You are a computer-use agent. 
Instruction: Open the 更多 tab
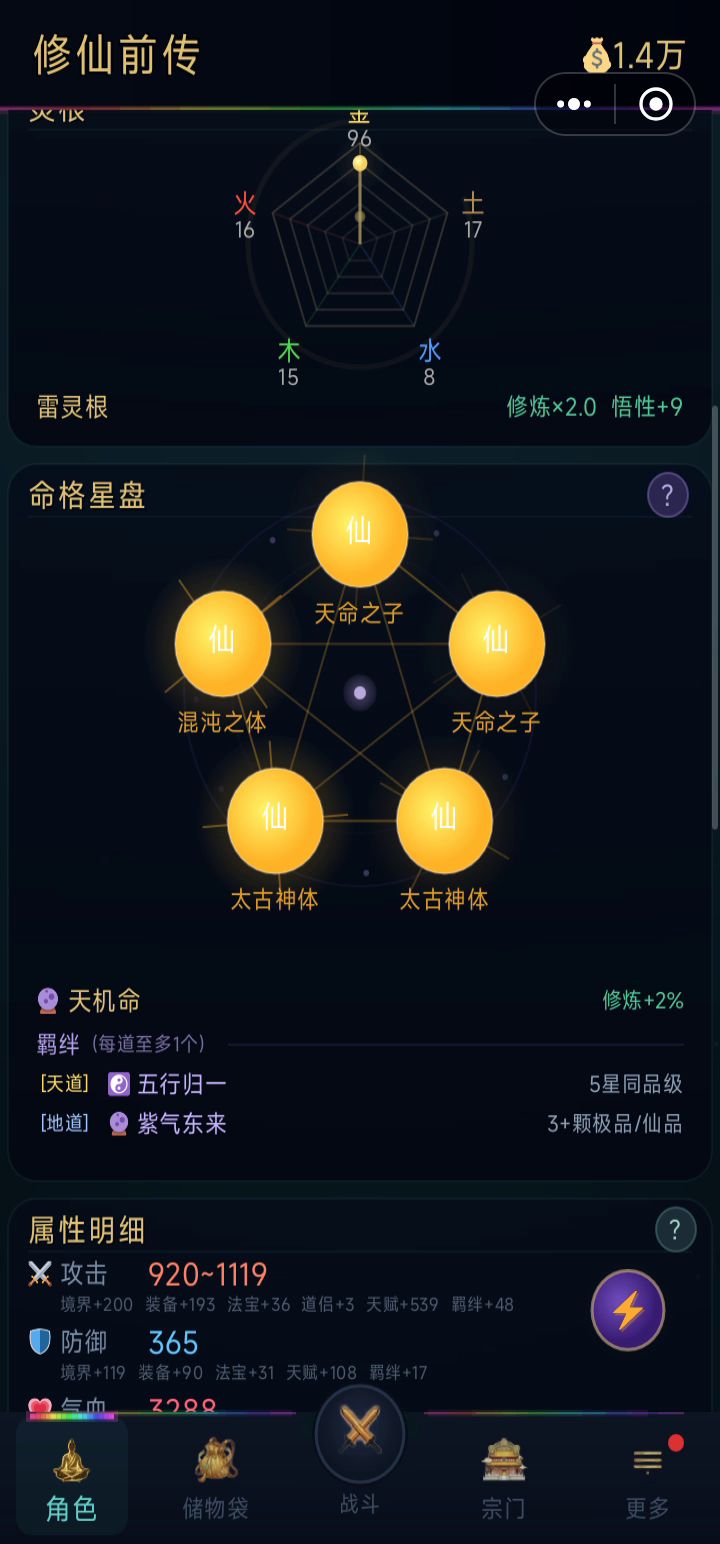pyautogui.click(x=648, y=1478)
